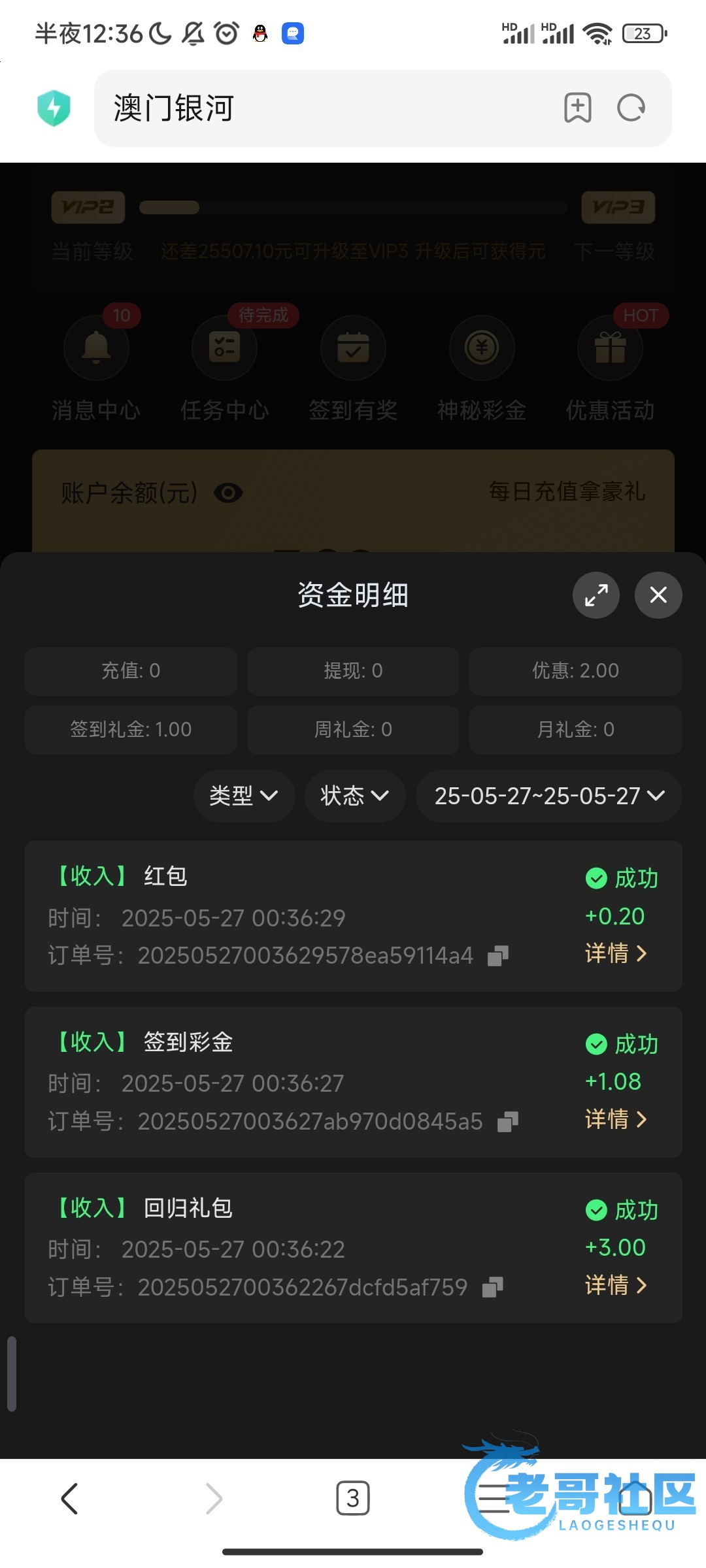This screenshot has width=706, height=1568.
Task: Copy the 回归礼包 order number
Action: pos(492,1287)
